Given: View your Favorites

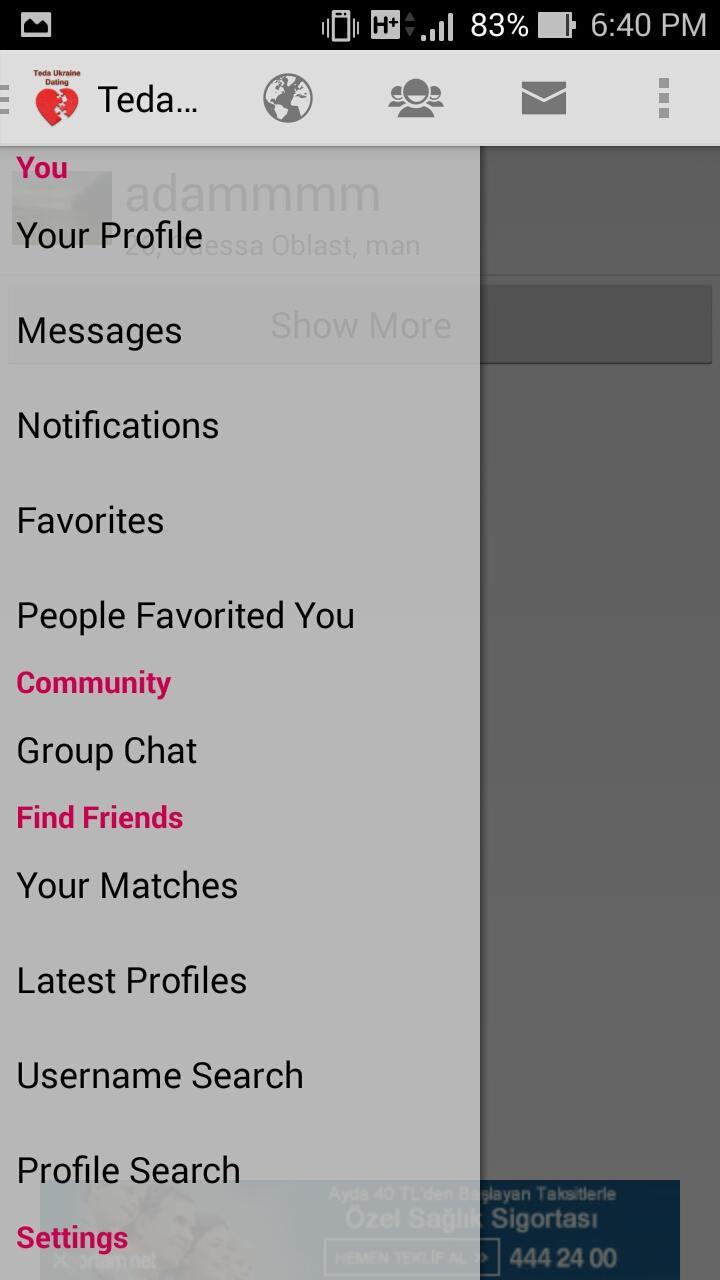Looking at the screenshot, I should 90,520.
